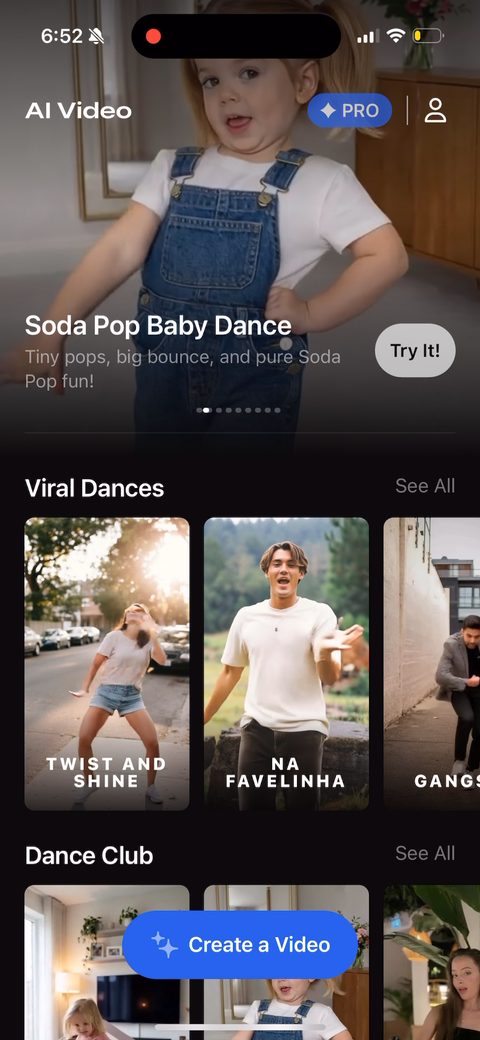
Task: Open the PRO upgrade badge
Action: pyautogui.click(x=349, y=110)
